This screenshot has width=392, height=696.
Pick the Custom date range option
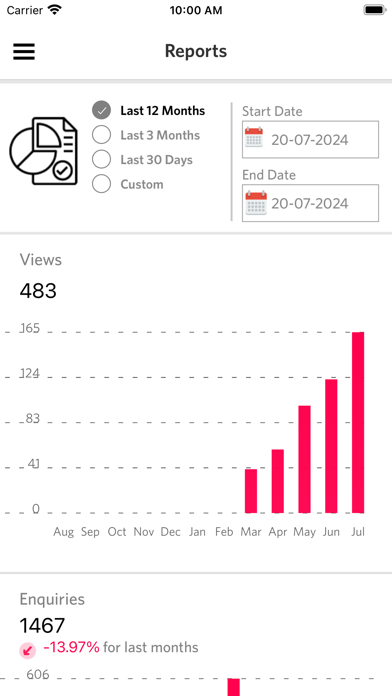coord(128,184)
